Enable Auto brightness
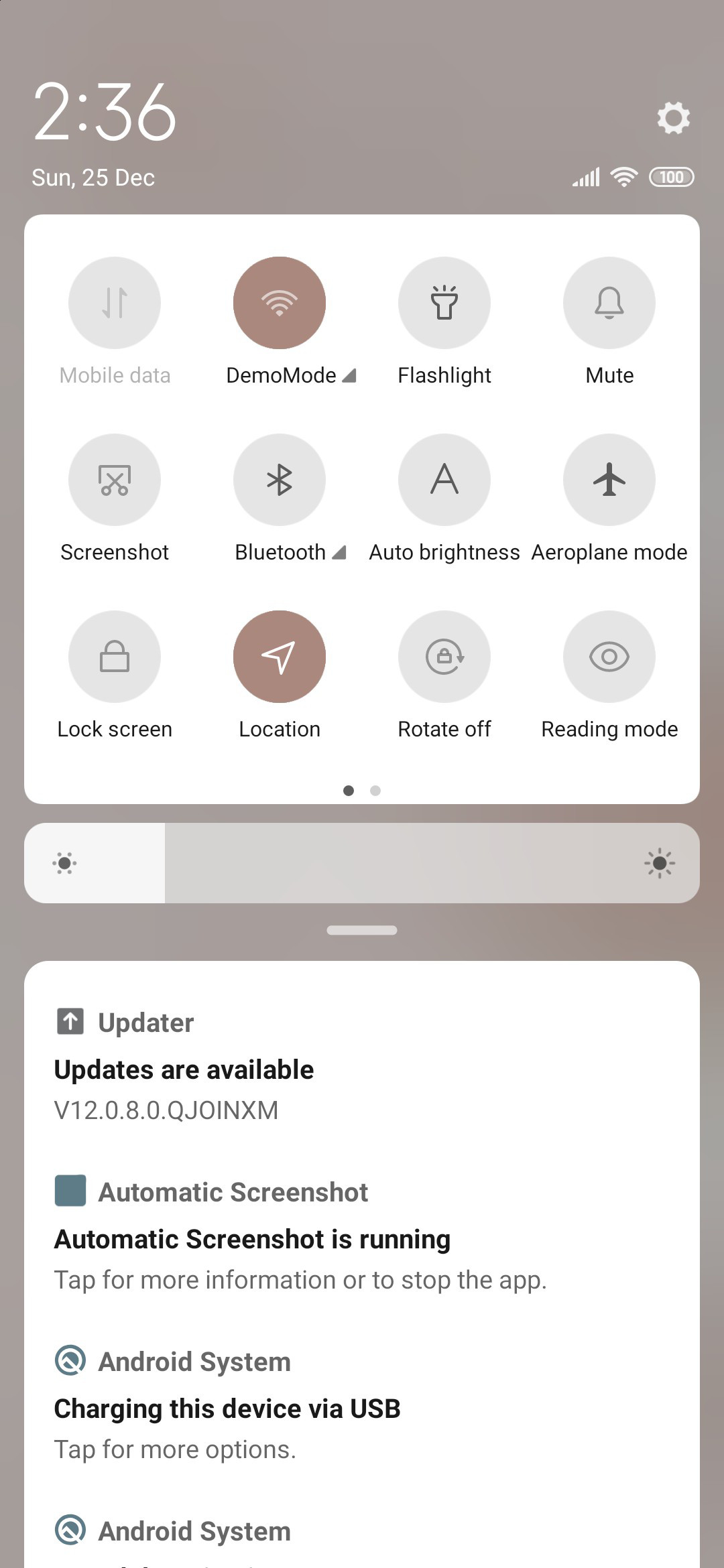724x1568 pixels. click(444, 480)
